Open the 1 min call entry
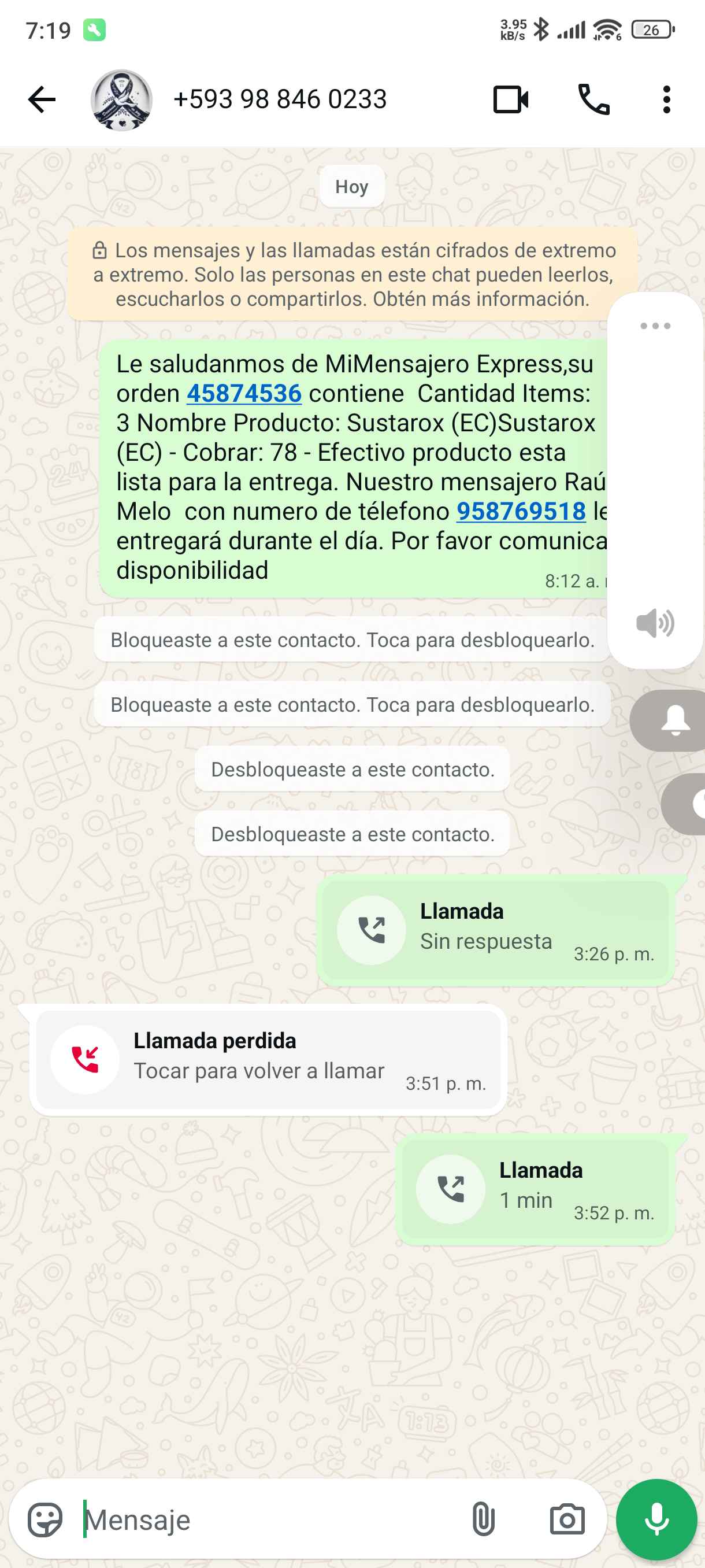705x1568 pixels. pos(535,1189)
